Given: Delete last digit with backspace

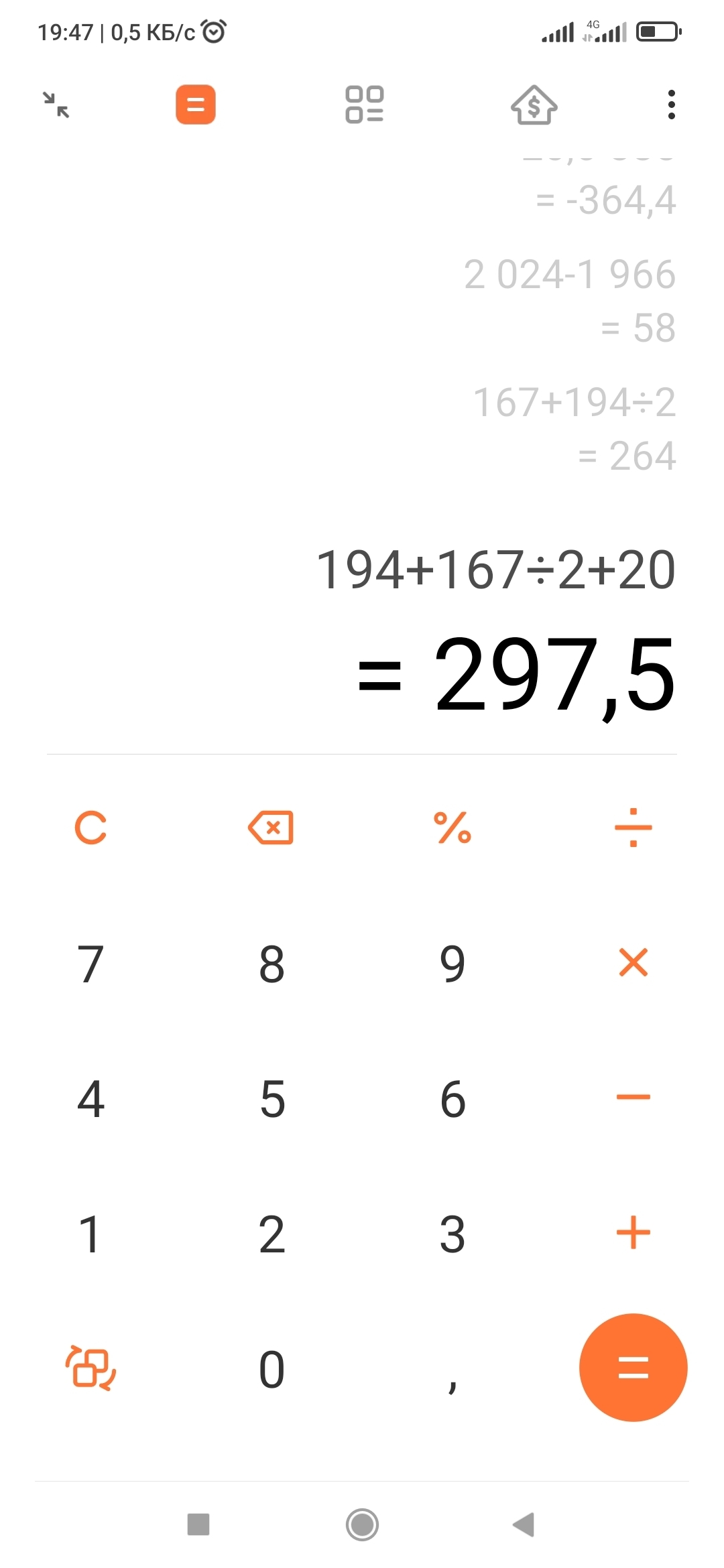Looking at the screenshot, I should pos(271,828).
